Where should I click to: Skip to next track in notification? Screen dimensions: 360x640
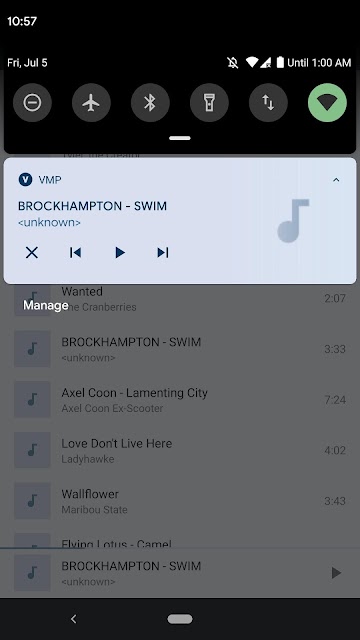pos(163,253)
